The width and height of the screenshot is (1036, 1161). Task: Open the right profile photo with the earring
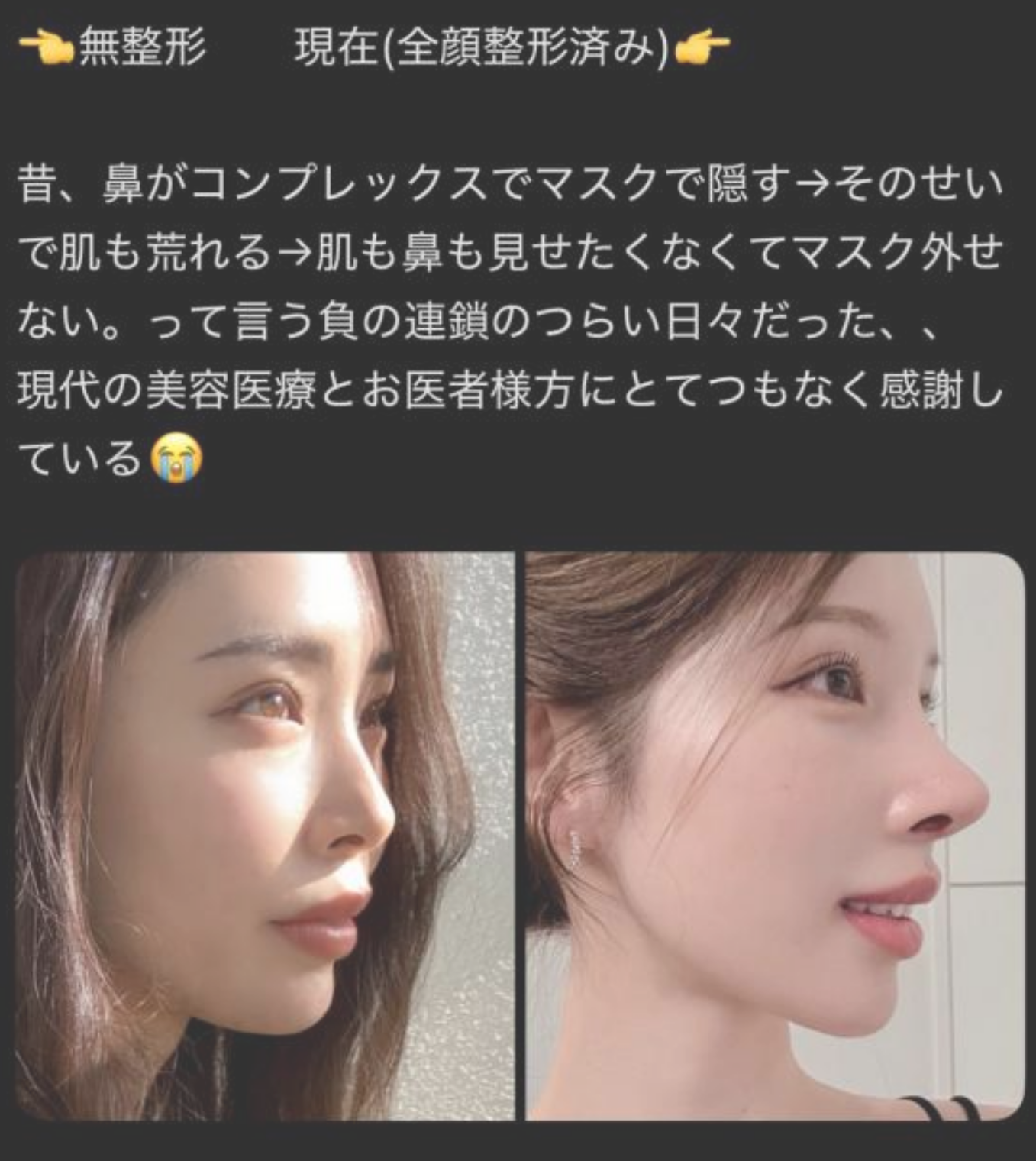774,836
